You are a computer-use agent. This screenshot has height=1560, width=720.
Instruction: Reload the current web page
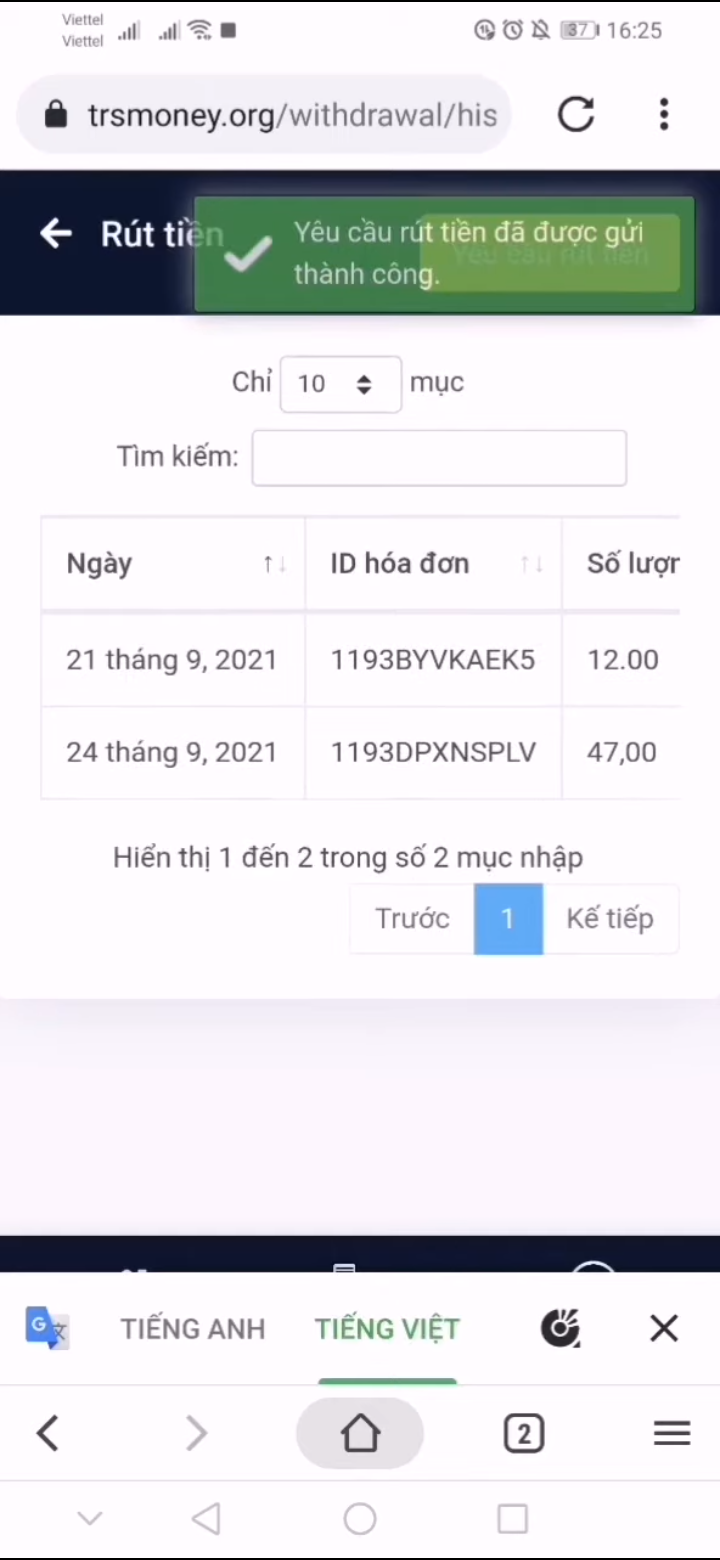576,115
